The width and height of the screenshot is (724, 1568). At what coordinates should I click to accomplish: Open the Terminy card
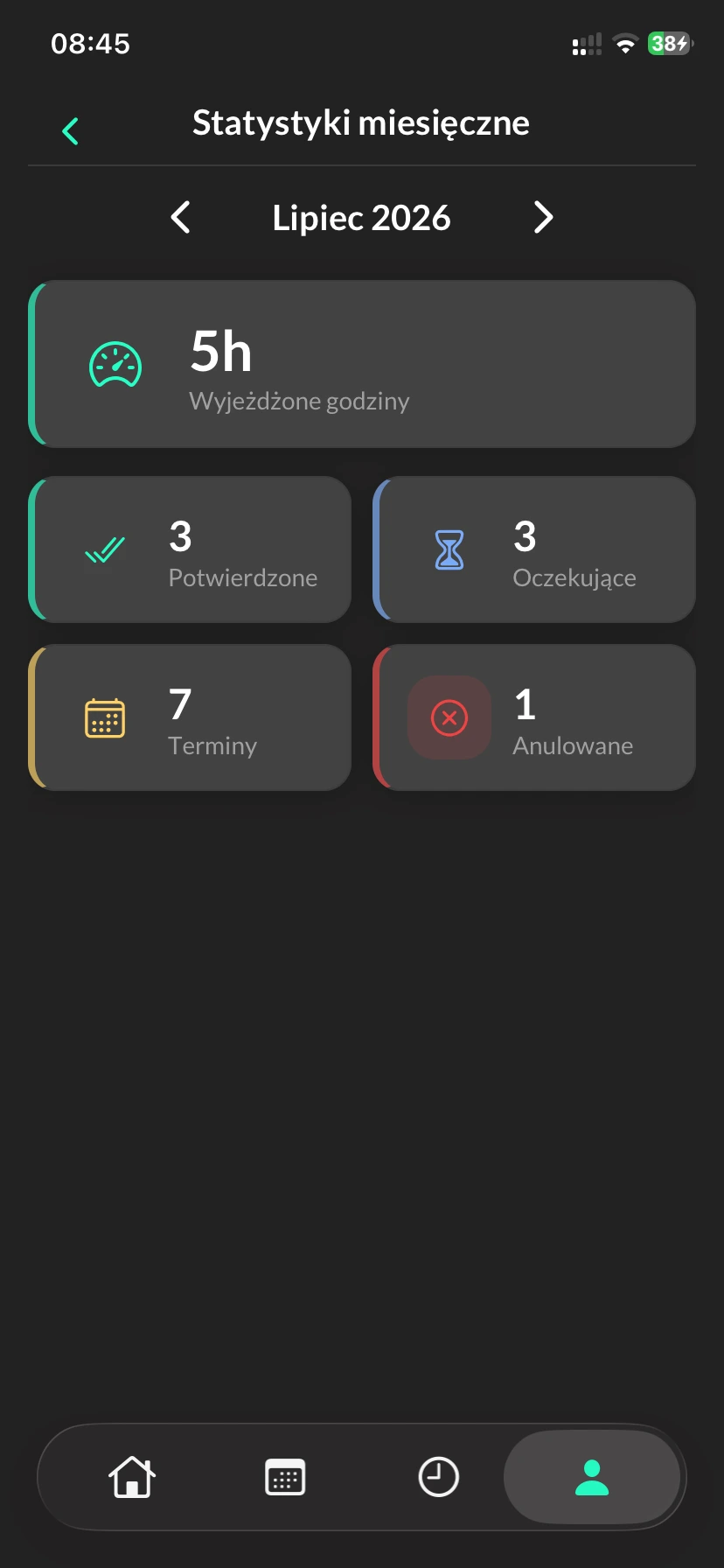(x=190, y=717)
